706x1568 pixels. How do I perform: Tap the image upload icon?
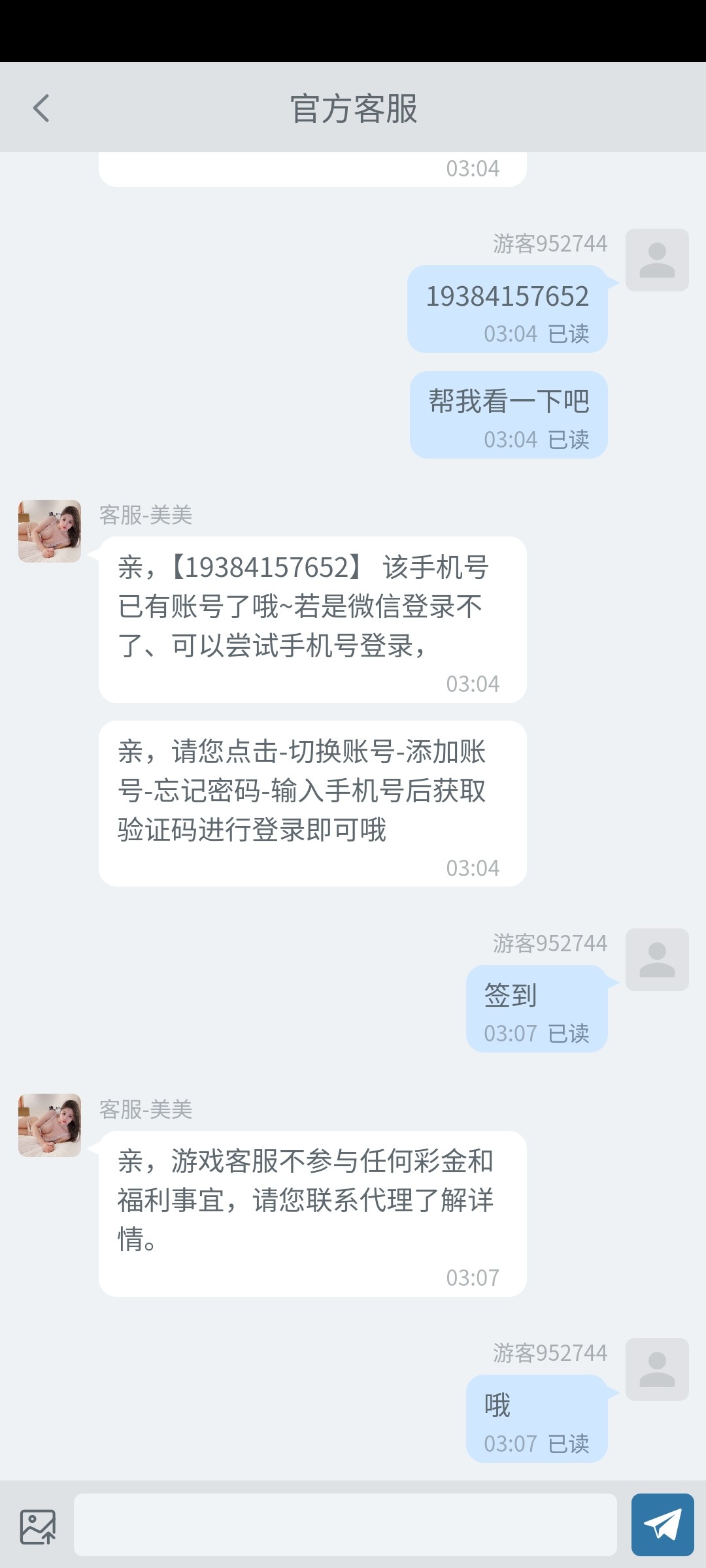coord(38,1526)
